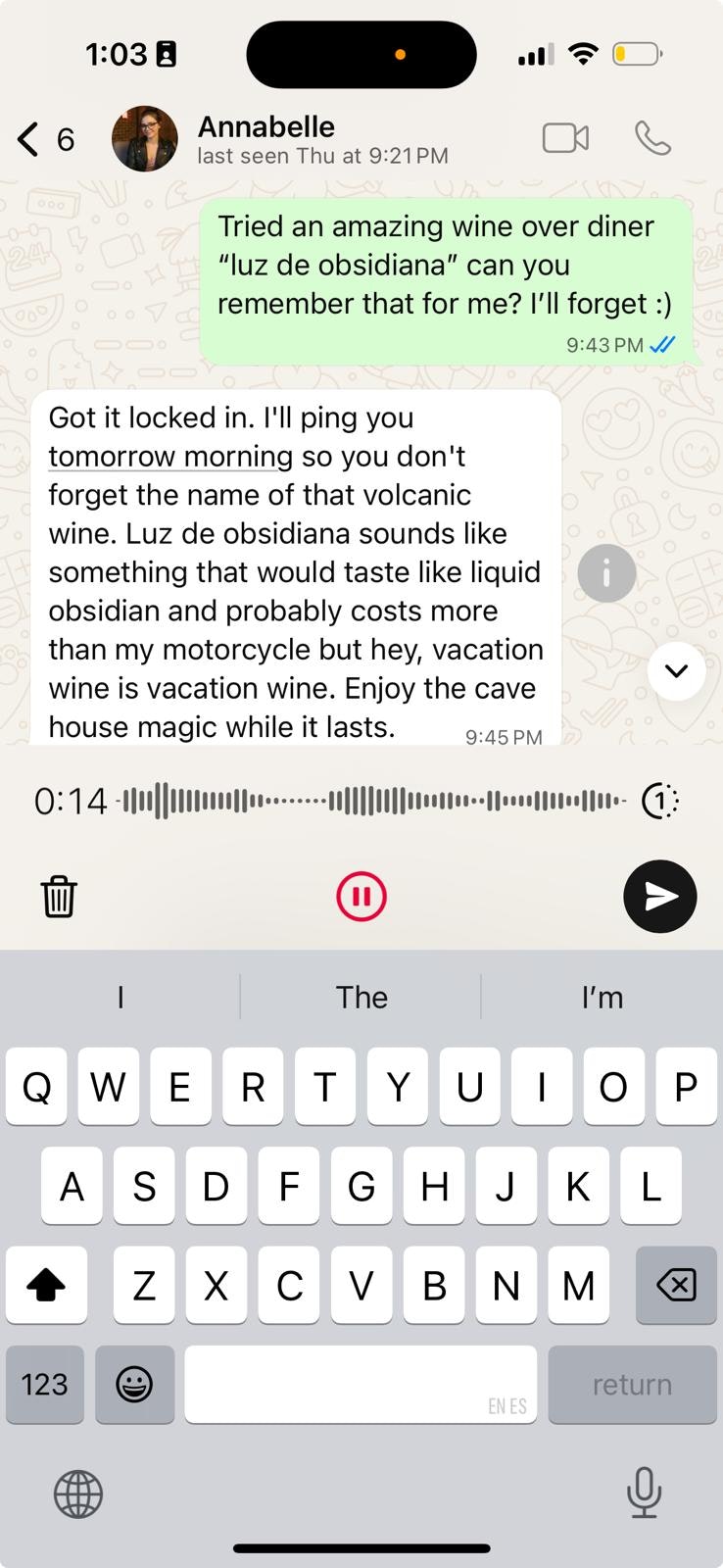Tap the shift key
The image size is (723, 1568).
tap(46, 1285)
